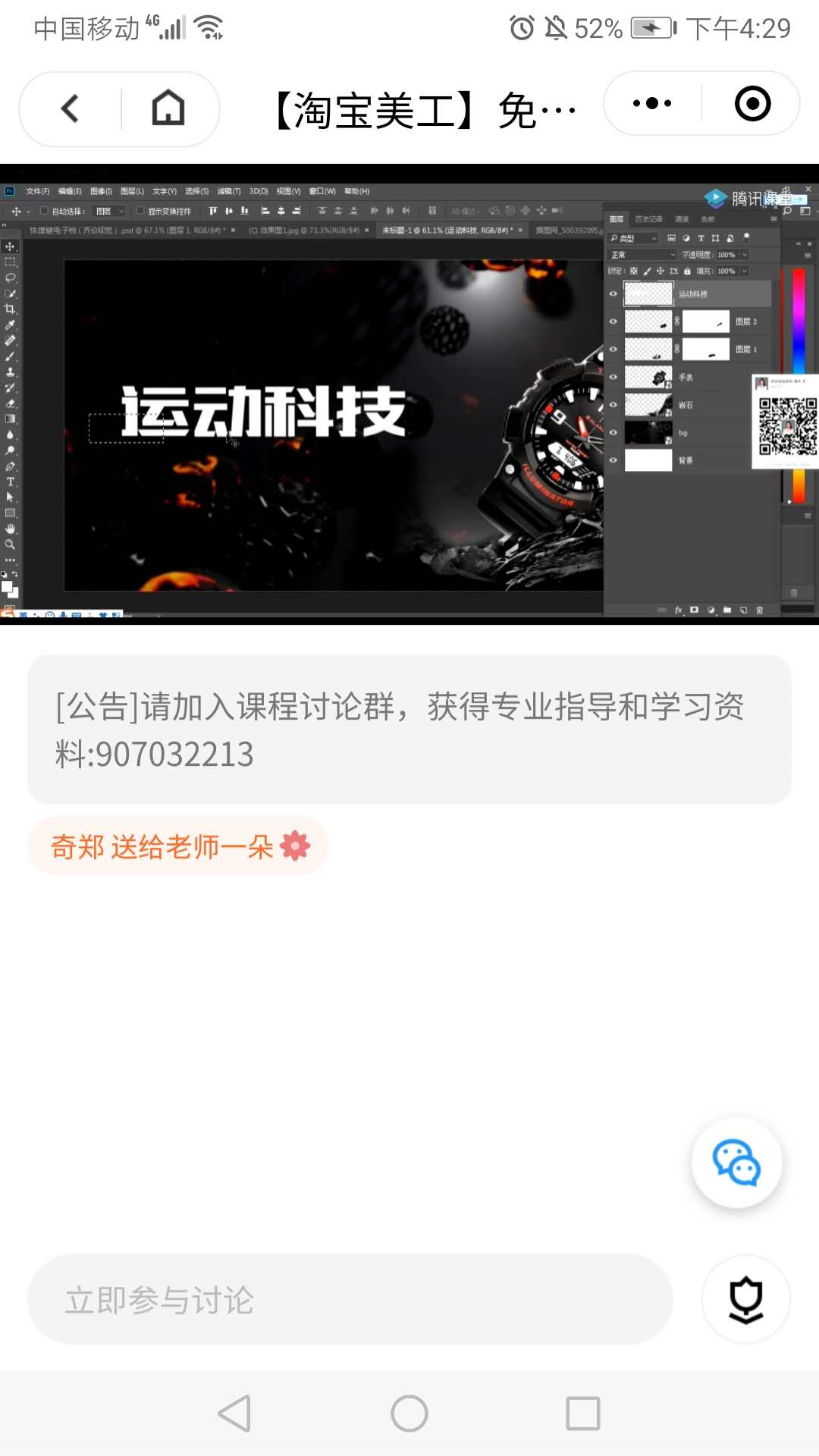Image resolution: width=819 pixels, height=1456 pixels.
Task: Tap the 立即参与讨论 input field
Action: click(x=350, y=1300)
